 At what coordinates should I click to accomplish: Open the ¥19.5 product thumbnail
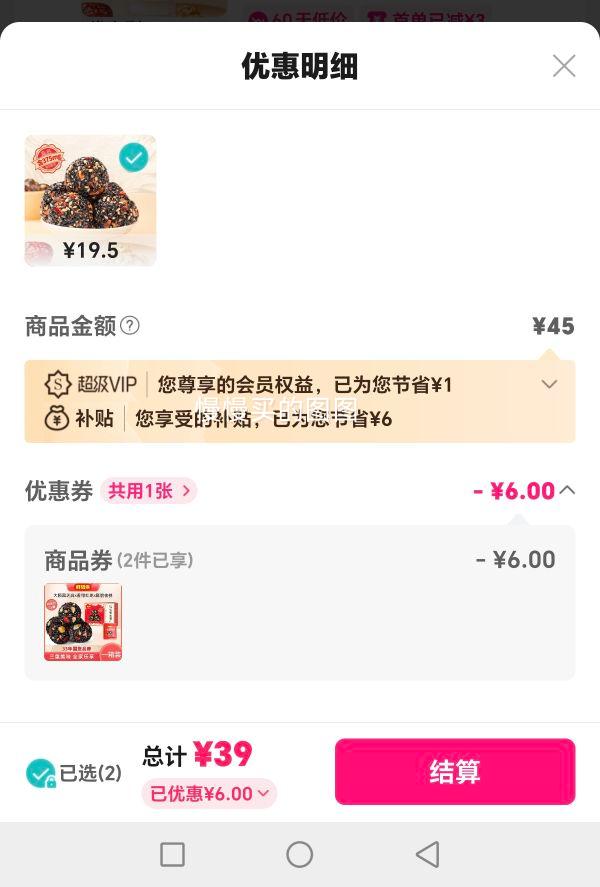[90, 201]
